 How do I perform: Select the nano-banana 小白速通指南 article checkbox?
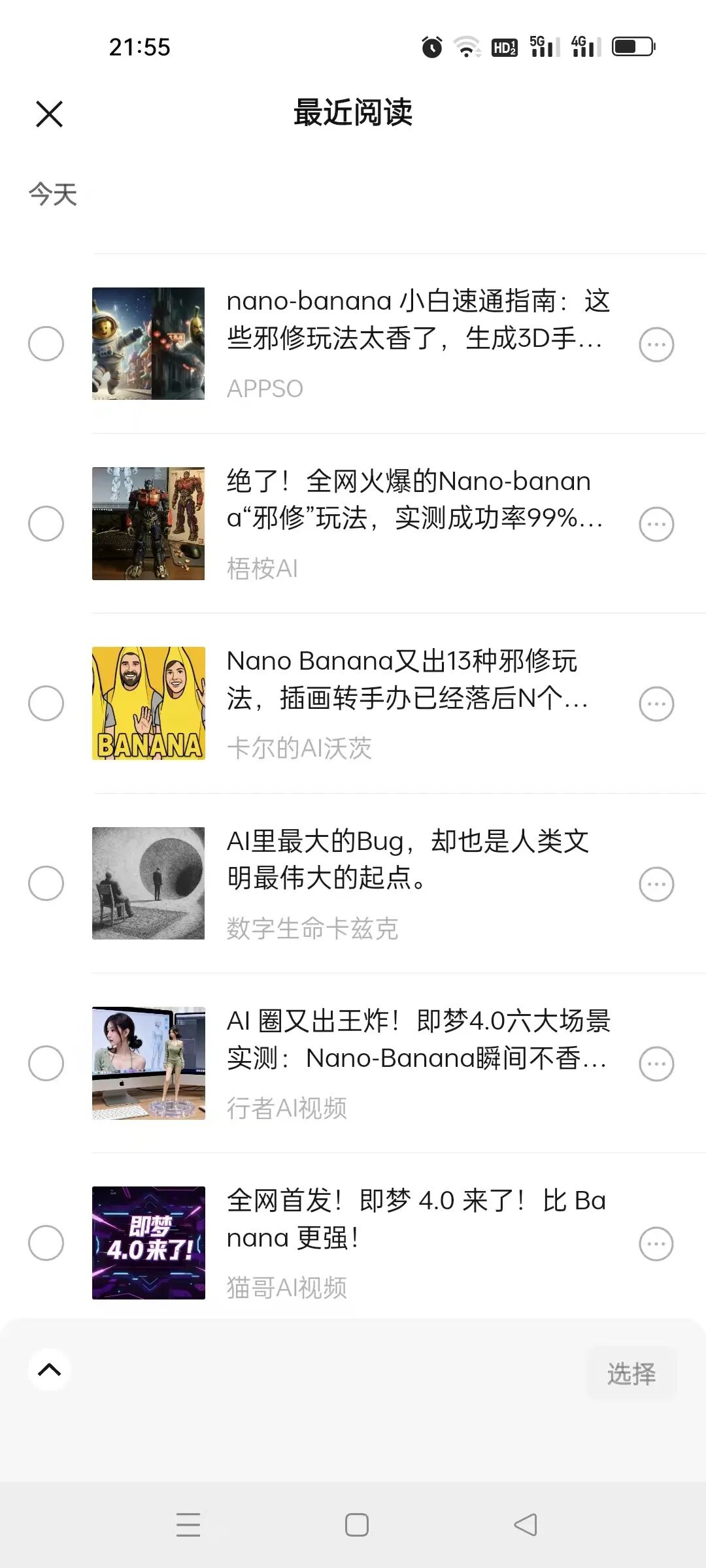[47, 344]
